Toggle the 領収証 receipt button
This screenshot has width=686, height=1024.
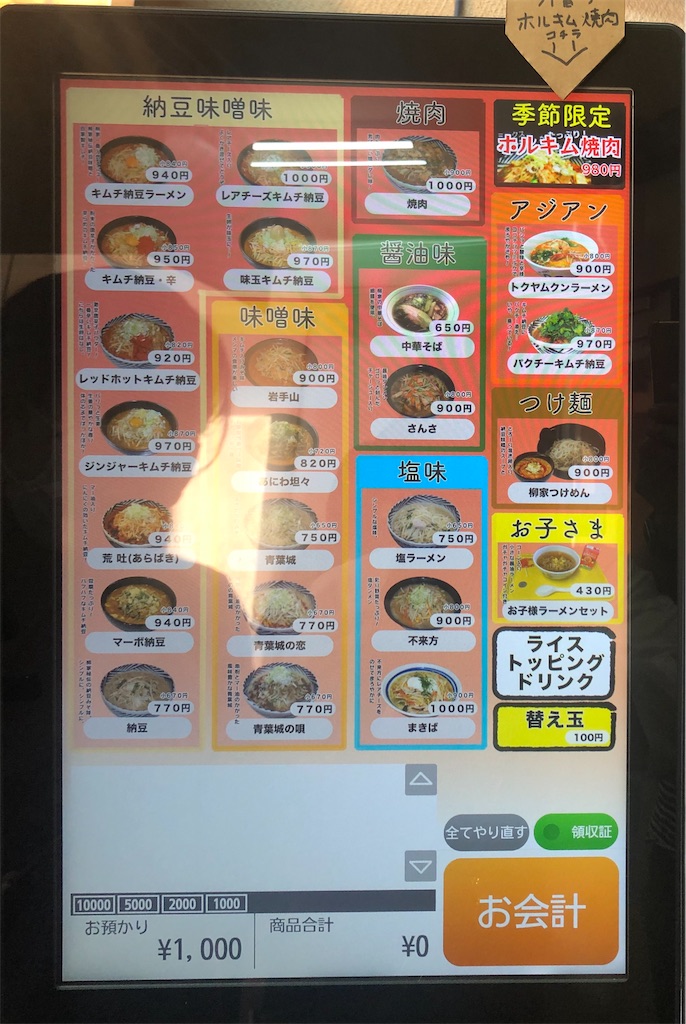tap(575, 832)
